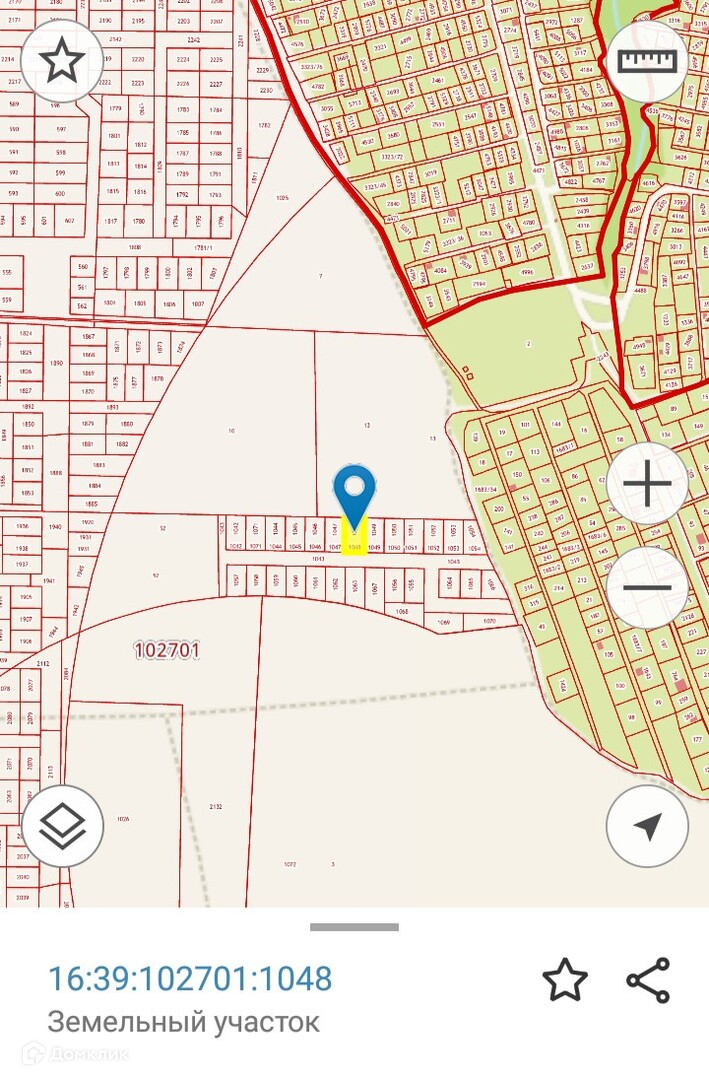709x1080 pixels.
Task: Tap the bottom sheet handle to expand
Action: [354, 927]
